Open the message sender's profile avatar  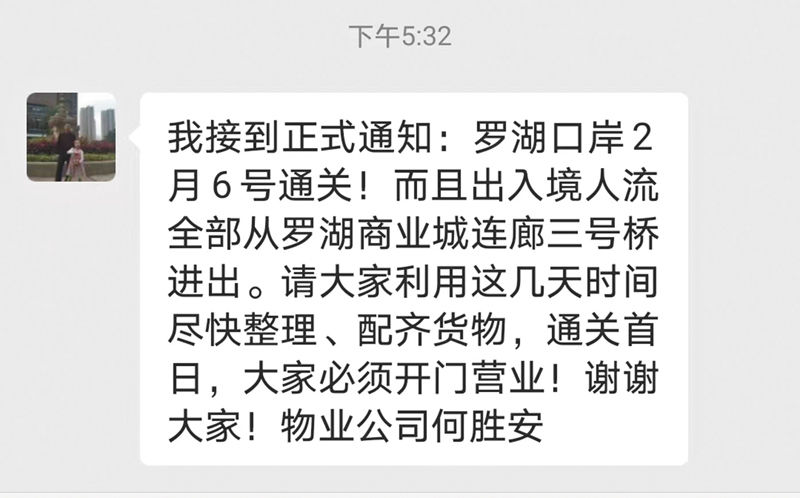[x=71, y=137]
